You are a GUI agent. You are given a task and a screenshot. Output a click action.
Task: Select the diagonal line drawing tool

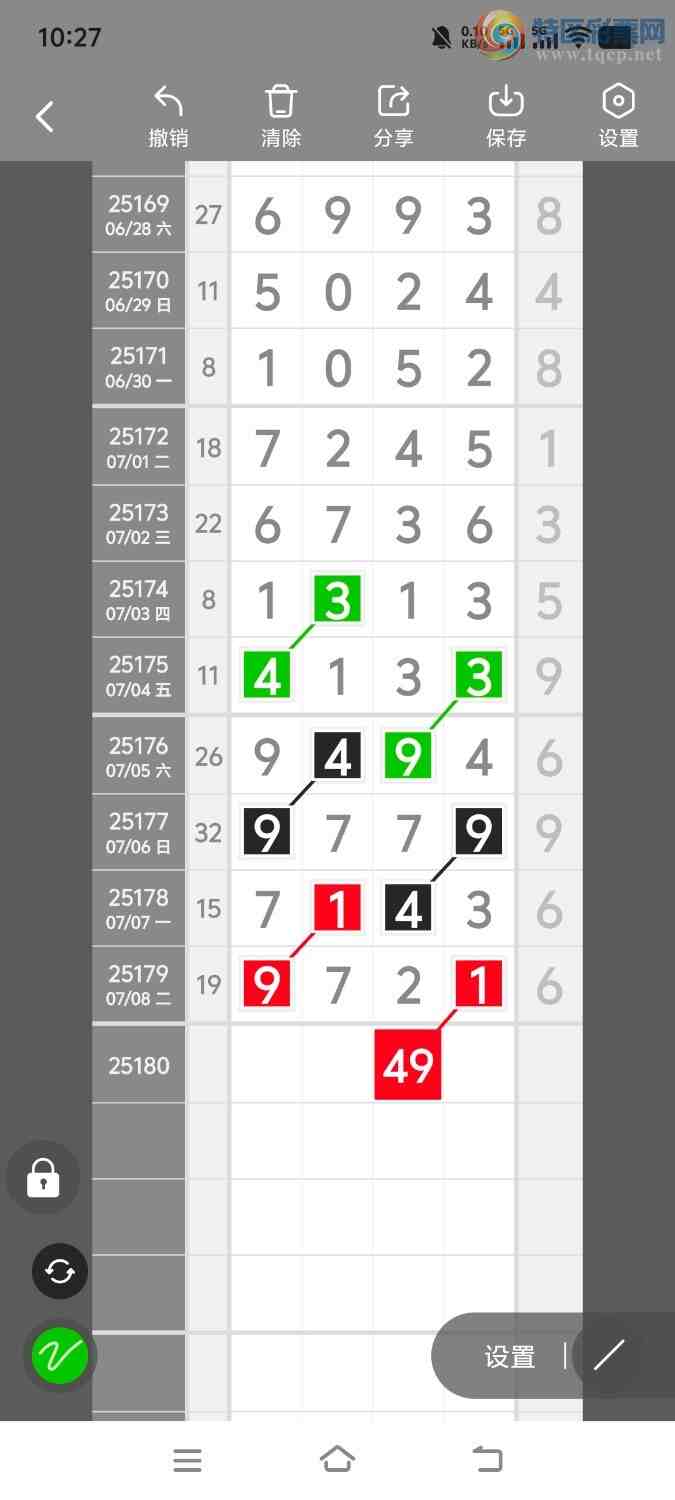608,1356
